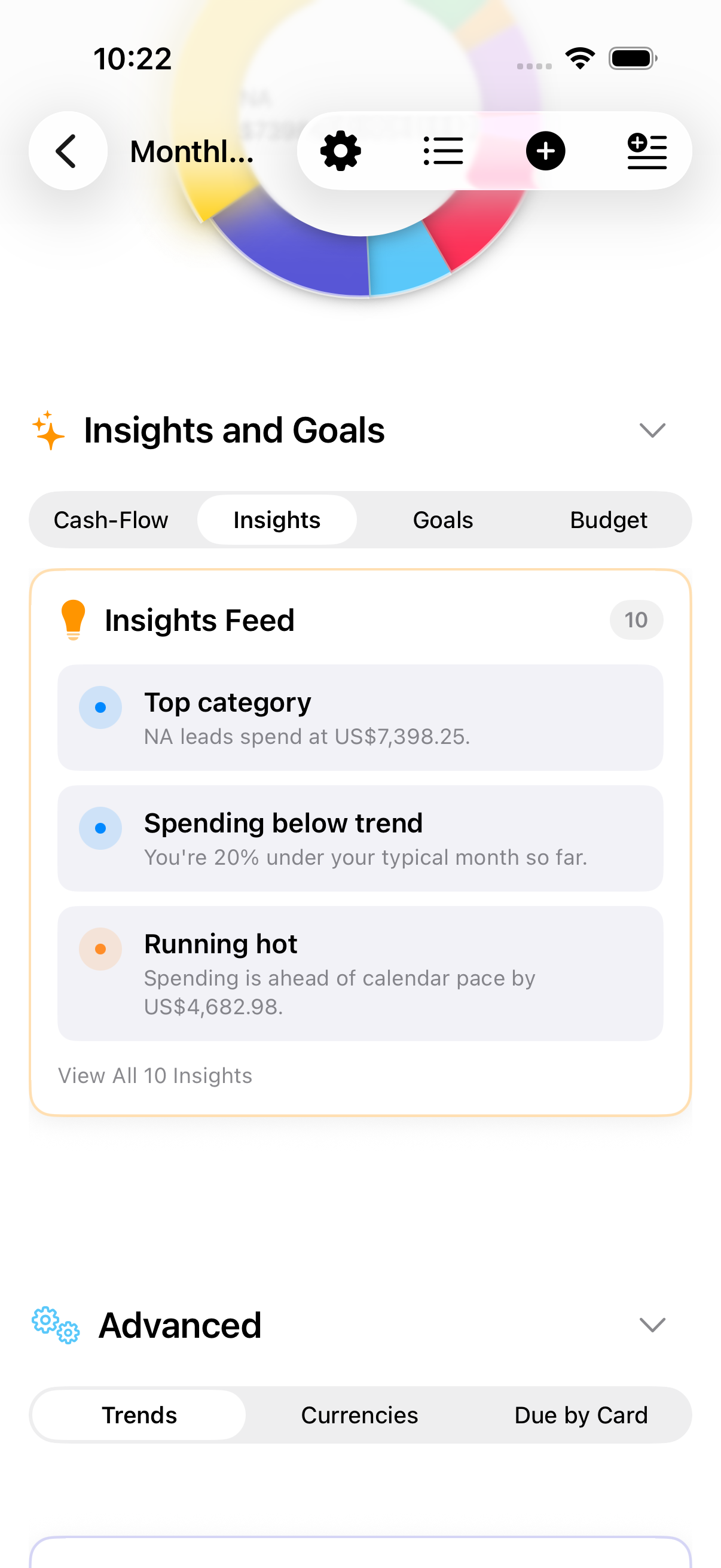Tap the back chevron next to Monthly title
The height and width of the screenshot is (1568, 721).
68,151
